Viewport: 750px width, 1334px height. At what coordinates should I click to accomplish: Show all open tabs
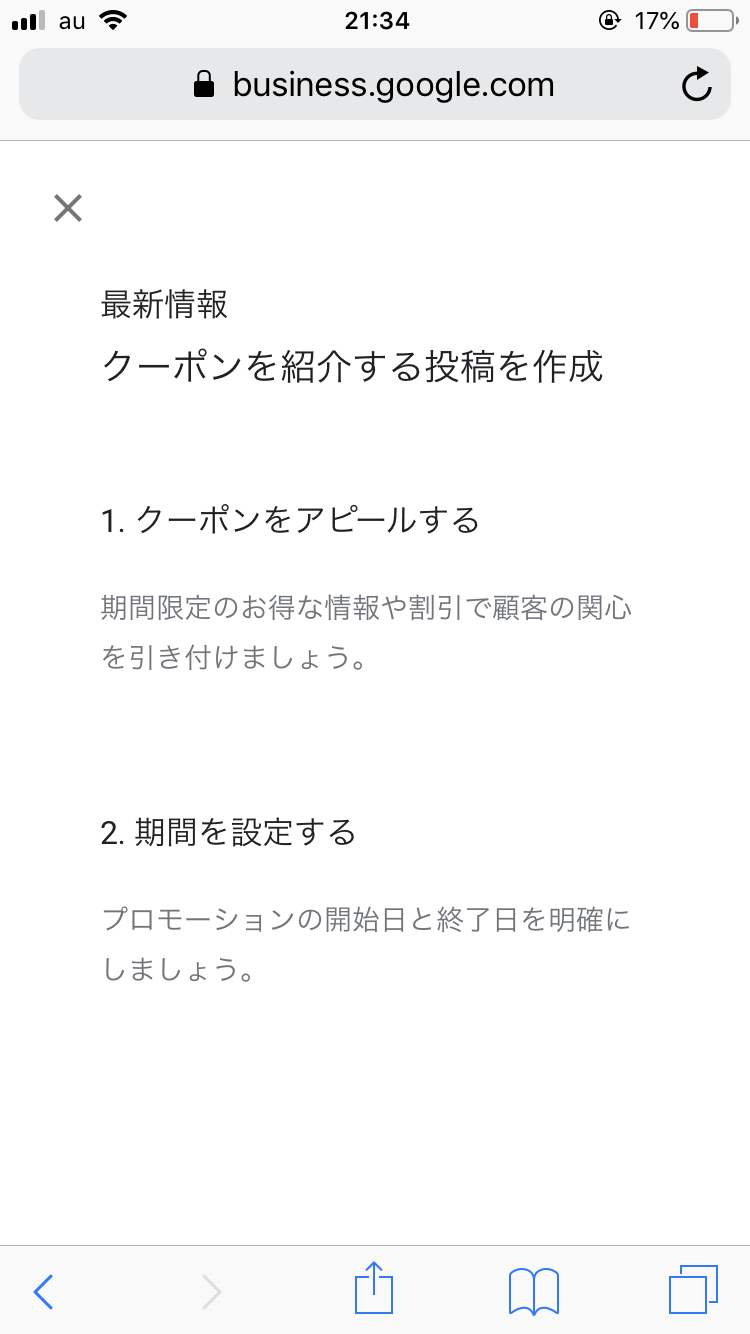692,1290
